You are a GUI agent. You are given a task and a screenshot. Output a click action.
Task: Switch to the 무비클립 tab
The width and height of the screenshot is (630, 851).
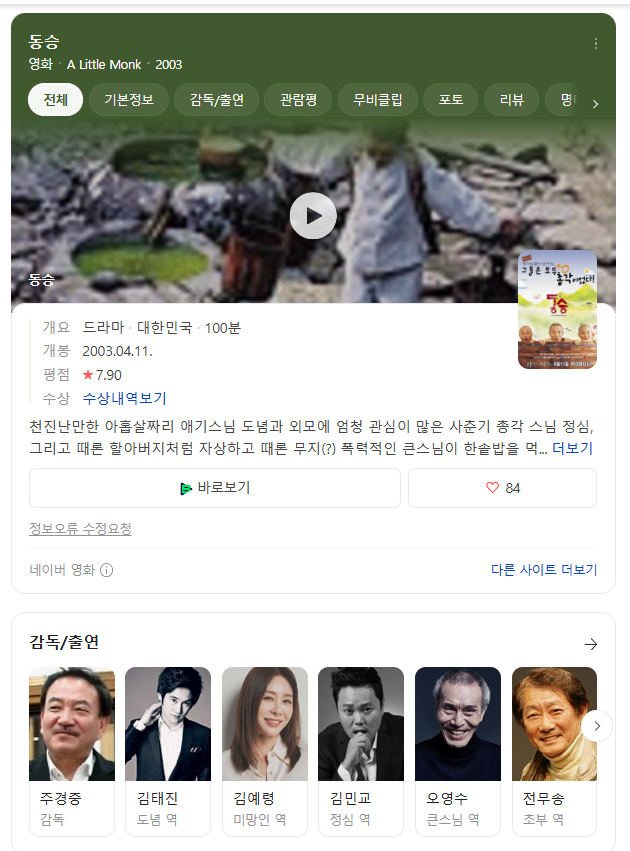click(377, 100)
